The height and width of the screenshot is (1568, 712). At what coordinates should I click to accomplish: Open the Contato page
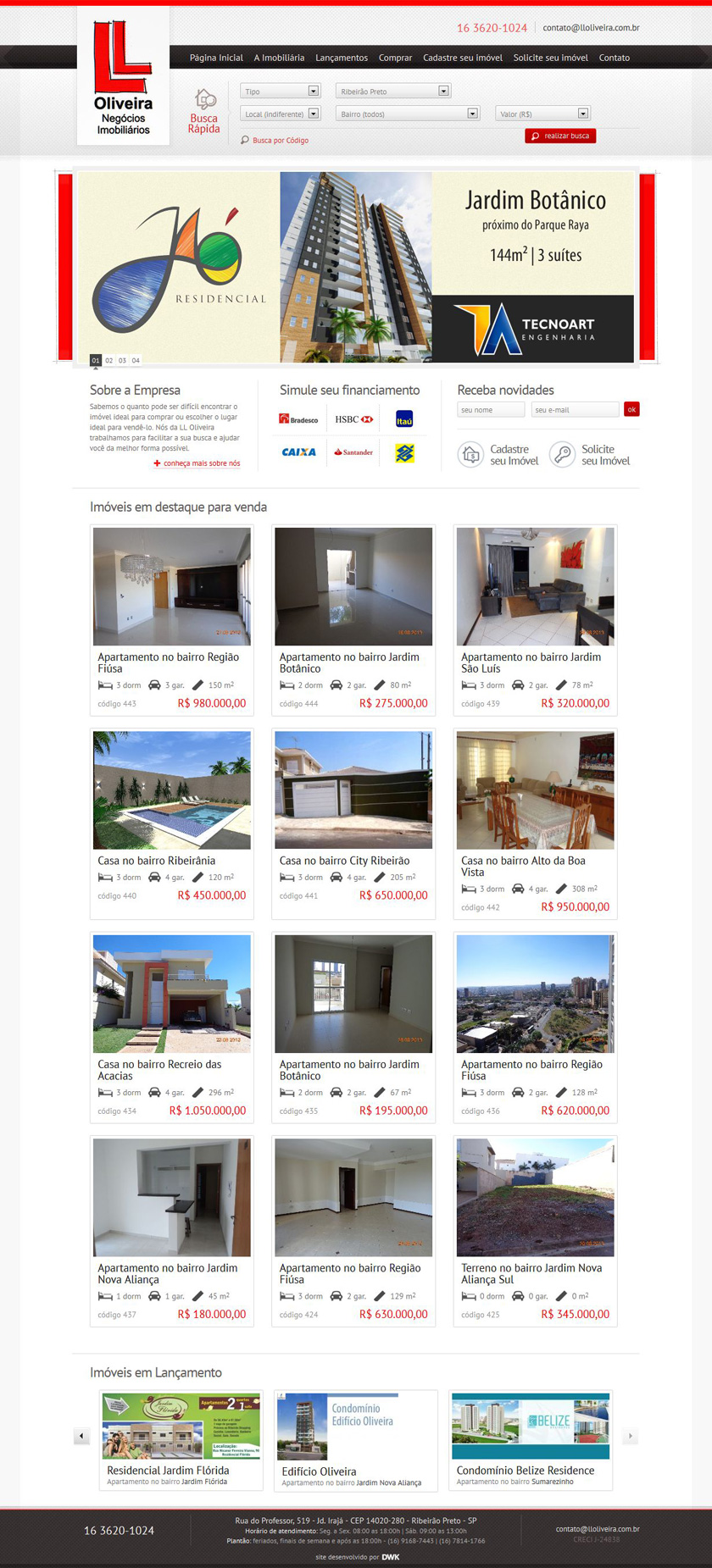614,58
